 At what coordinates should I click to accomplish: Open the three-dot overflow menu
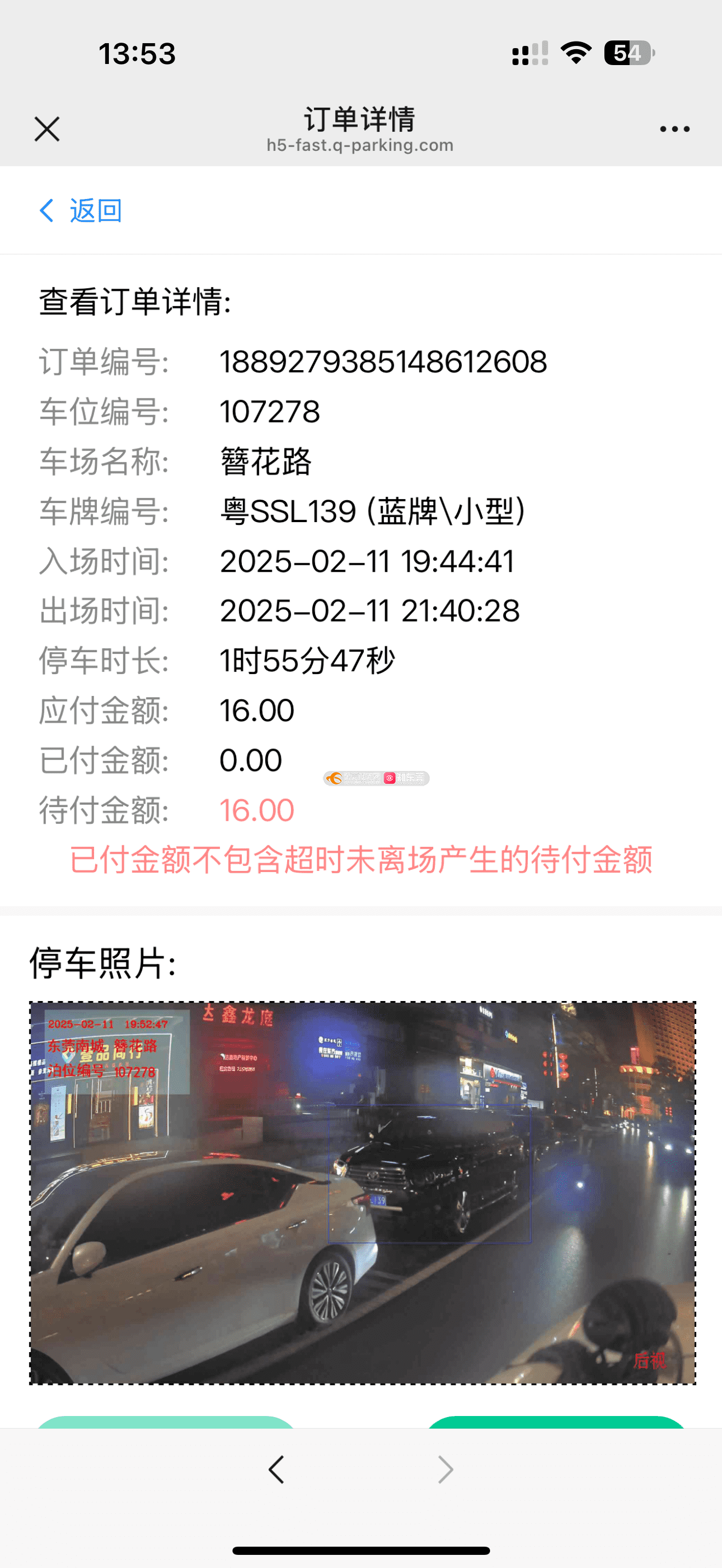tap(674, 129)
